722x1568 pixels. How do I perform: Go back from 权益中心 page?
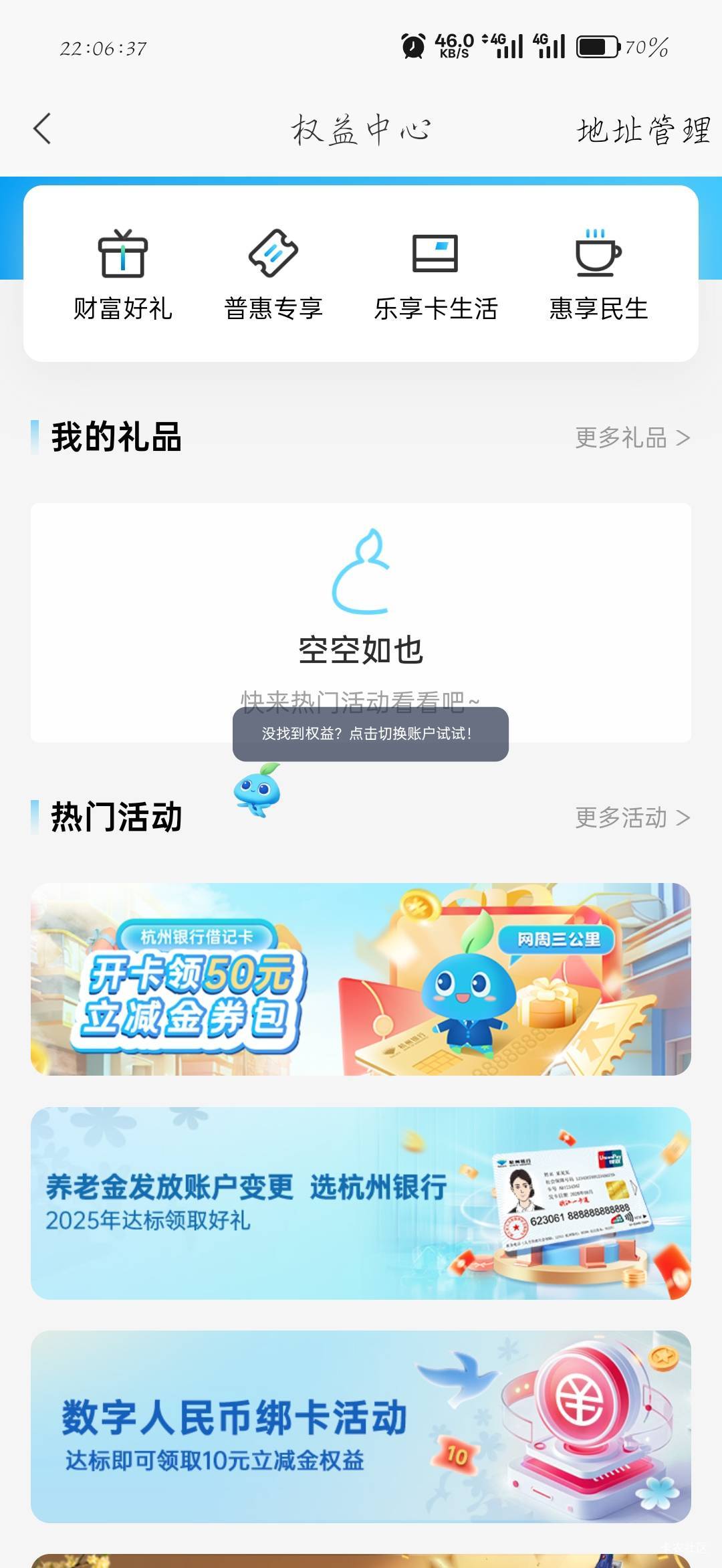(42, 128)
